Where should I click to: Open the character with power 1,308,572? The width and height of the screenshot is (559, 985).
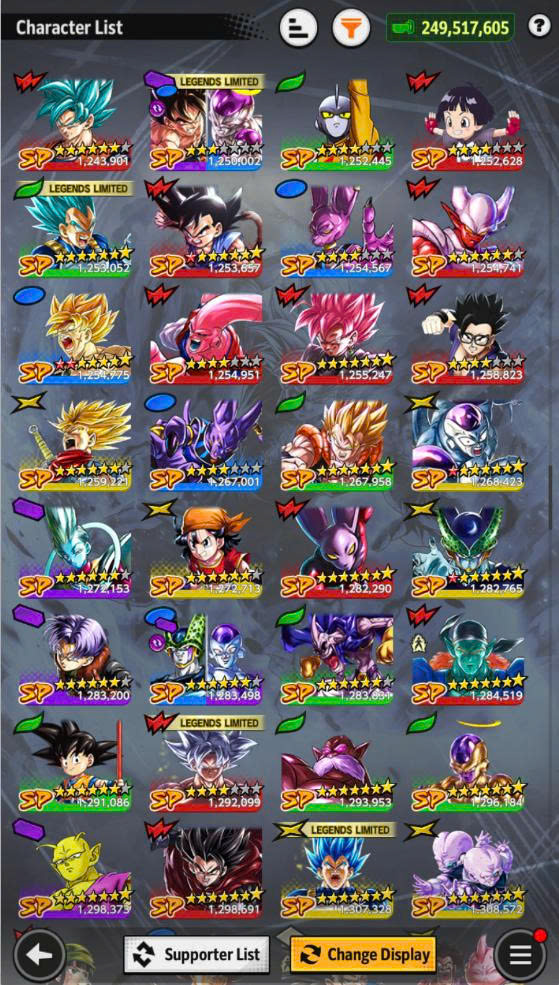click(468, 869)
